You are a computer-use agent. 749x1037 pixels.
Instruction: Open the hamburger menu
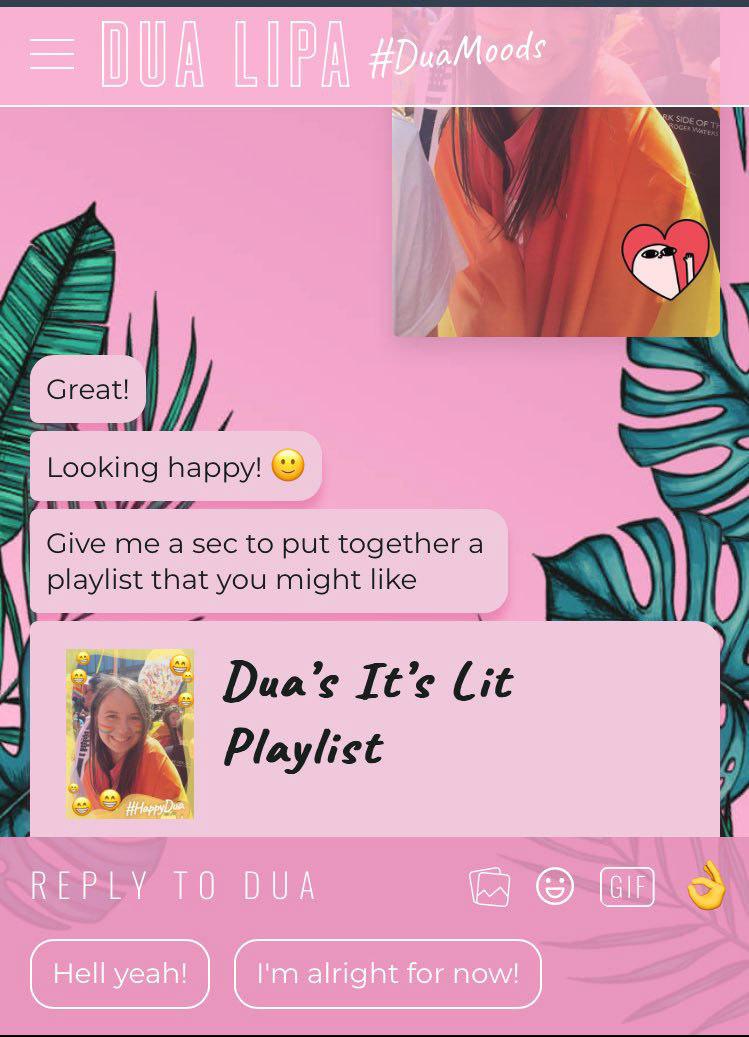click(x=52, y=54)
